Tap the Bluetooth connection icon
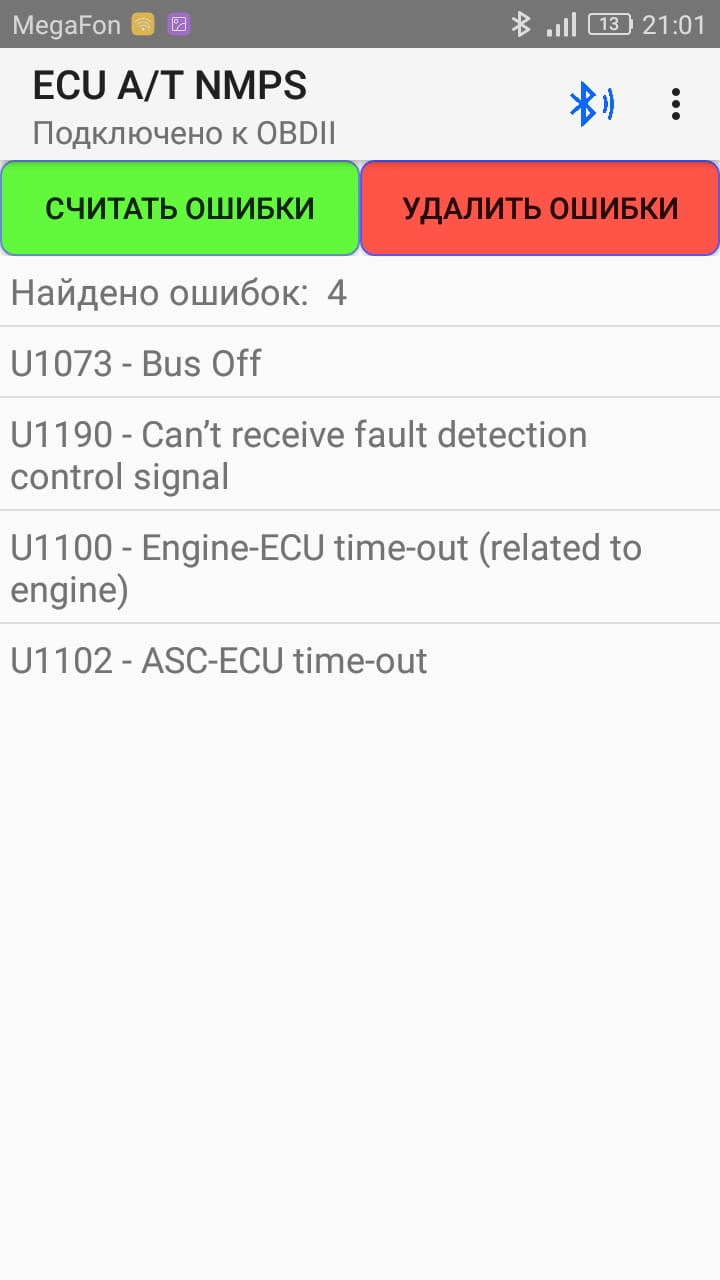Image resolution: width=720 pixels, height=1280 pixels. click(590, 104)
